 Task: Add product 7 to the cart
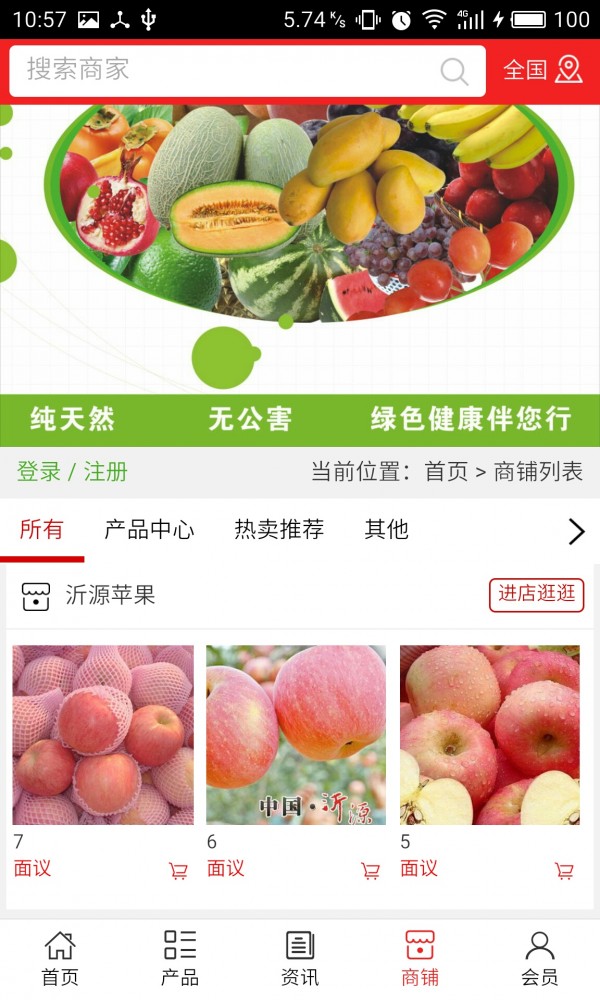pos(178,871)
